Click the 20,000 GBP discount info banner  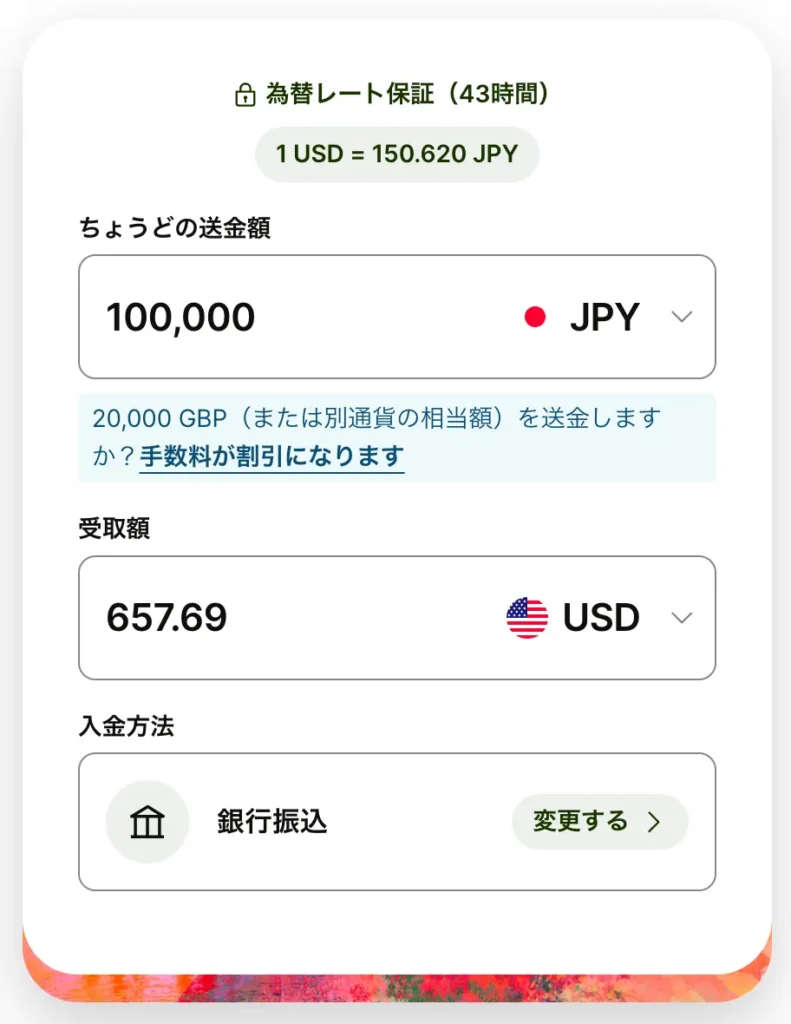click(396, 435)
